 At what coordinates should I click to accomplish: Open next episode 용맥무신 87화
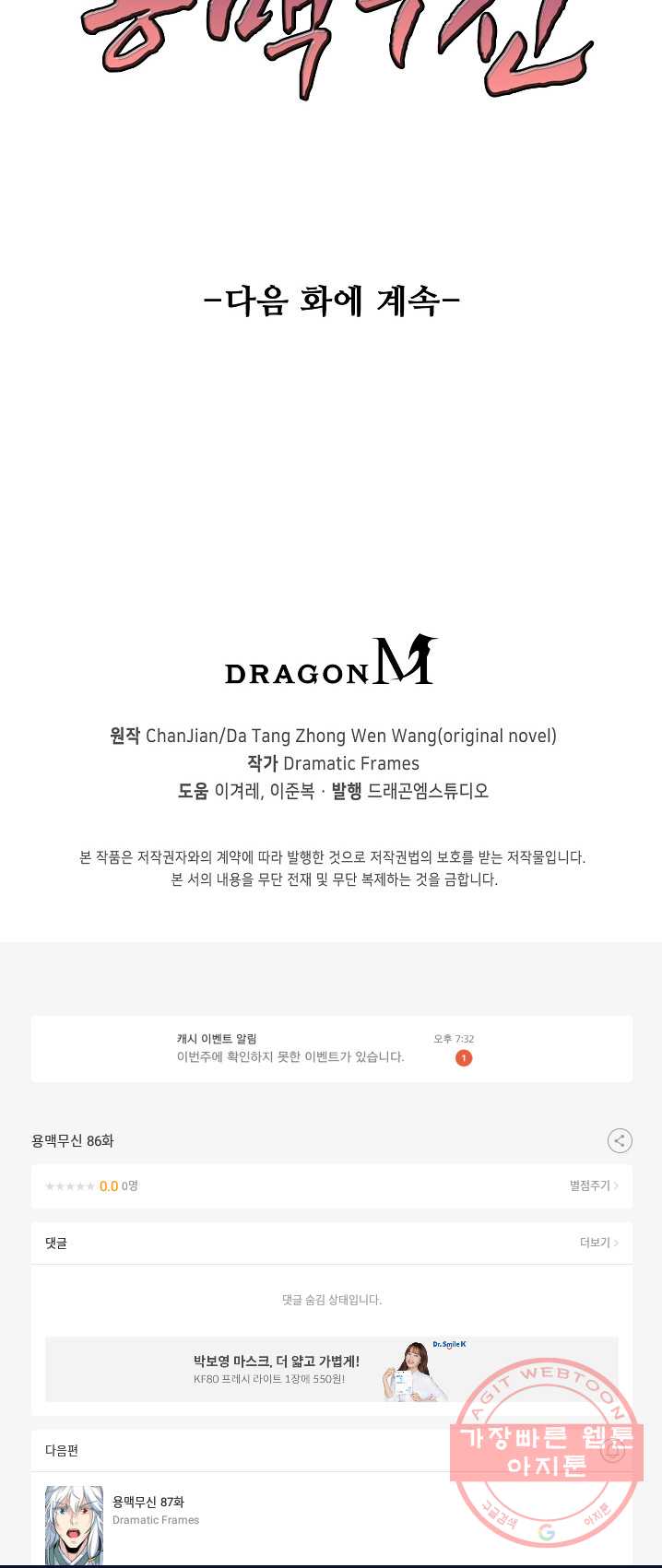point(148,1502)
